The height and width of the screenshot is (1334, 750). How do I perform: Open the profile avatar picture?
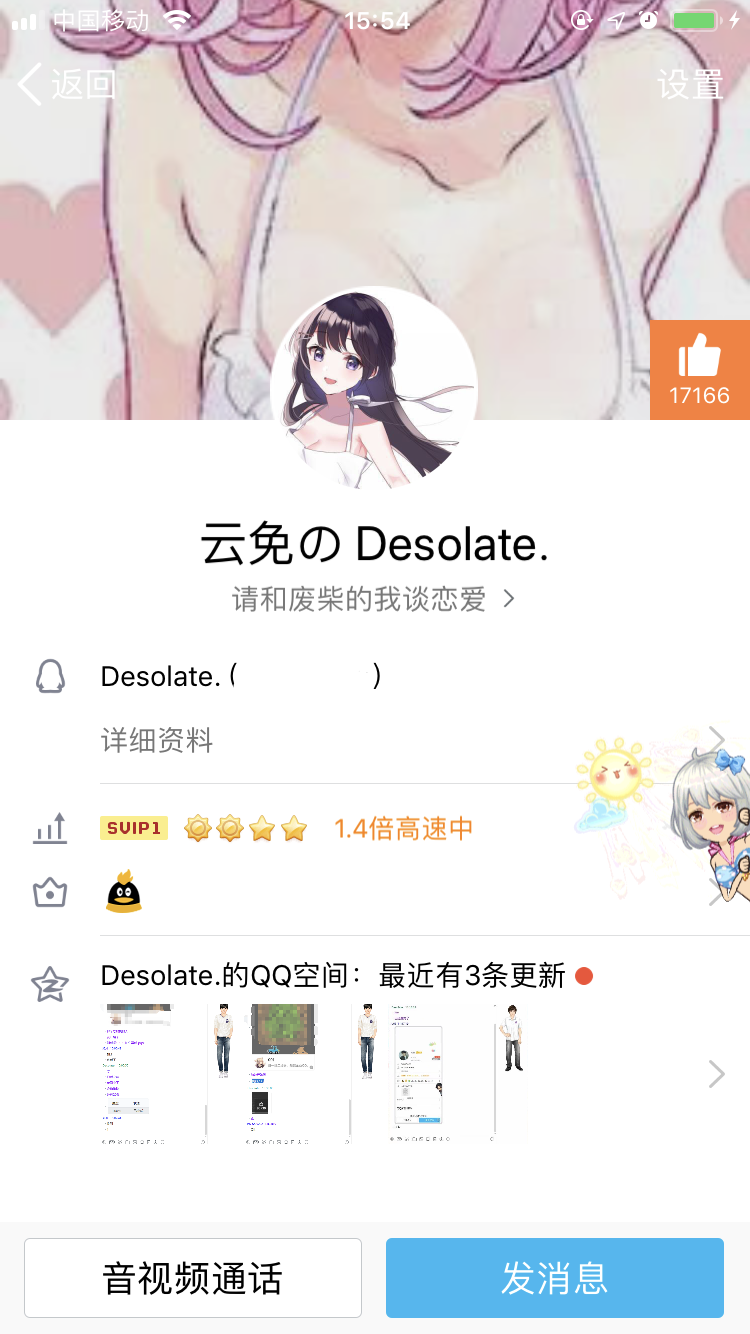374,388
